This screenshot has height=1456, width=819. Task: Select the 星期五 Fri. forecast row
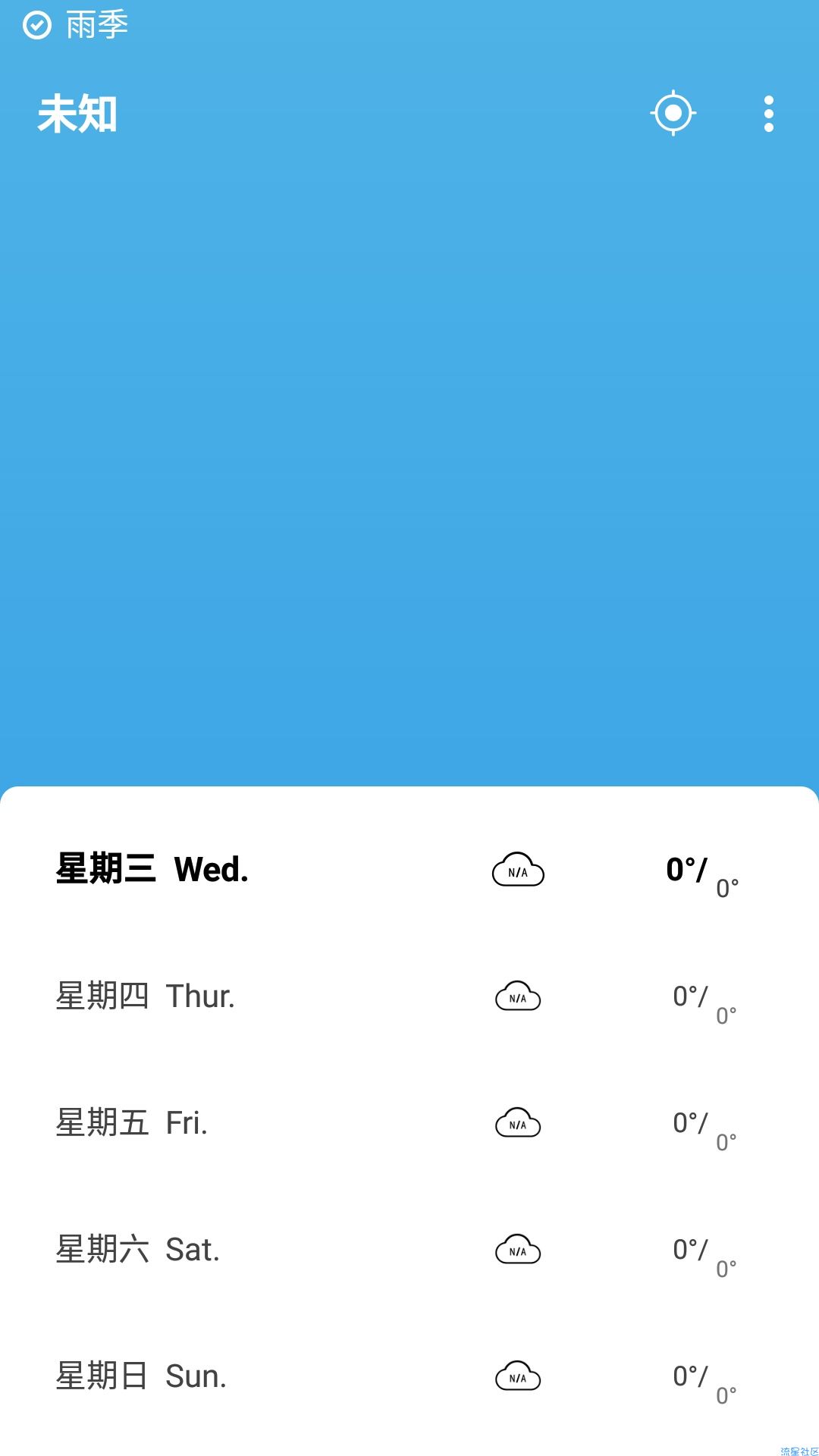[409, 1123]
